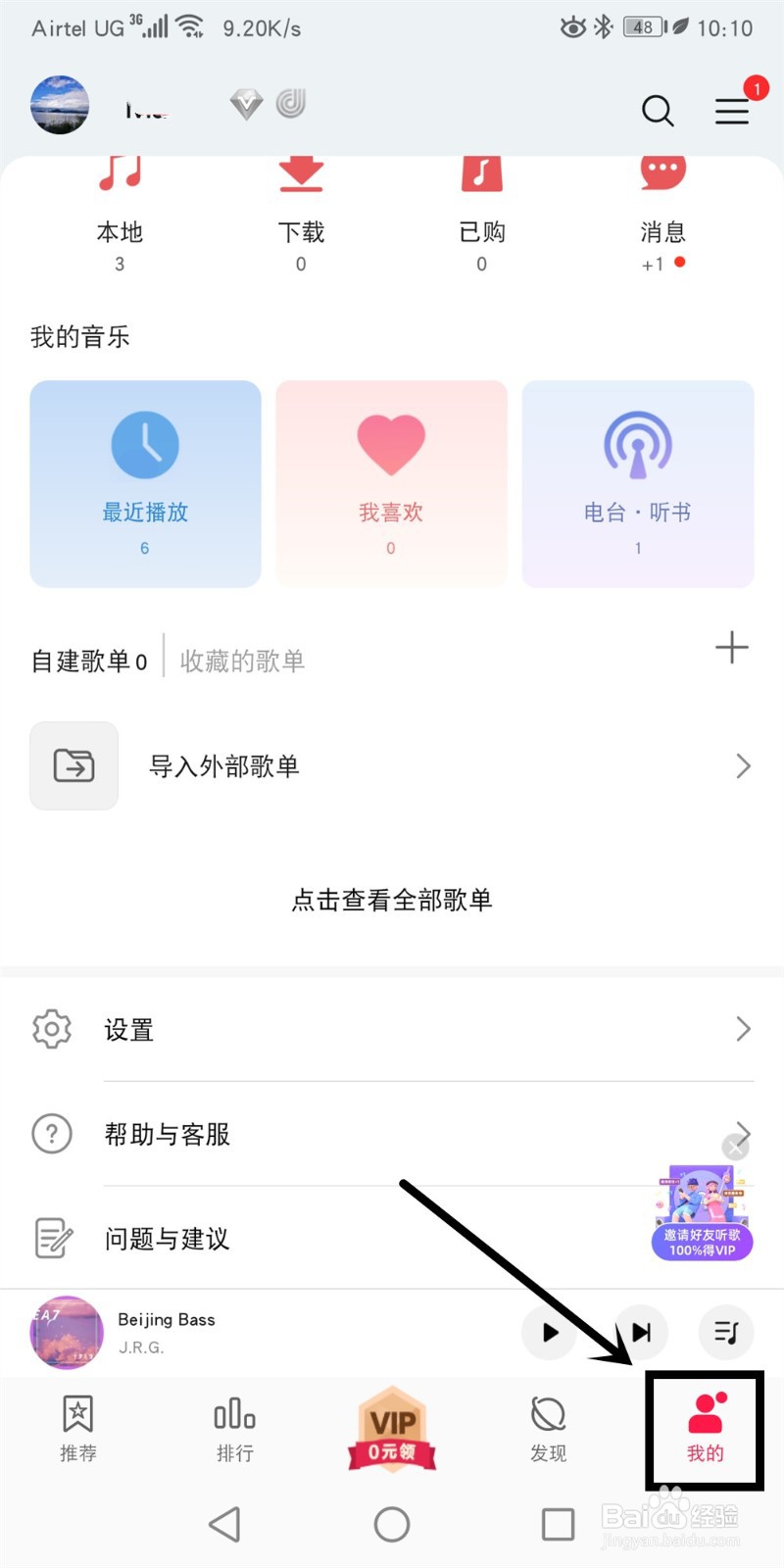Viewport: 784px width, 1568px height.
Task: Open 消息 messages
Action: point(662,213)
